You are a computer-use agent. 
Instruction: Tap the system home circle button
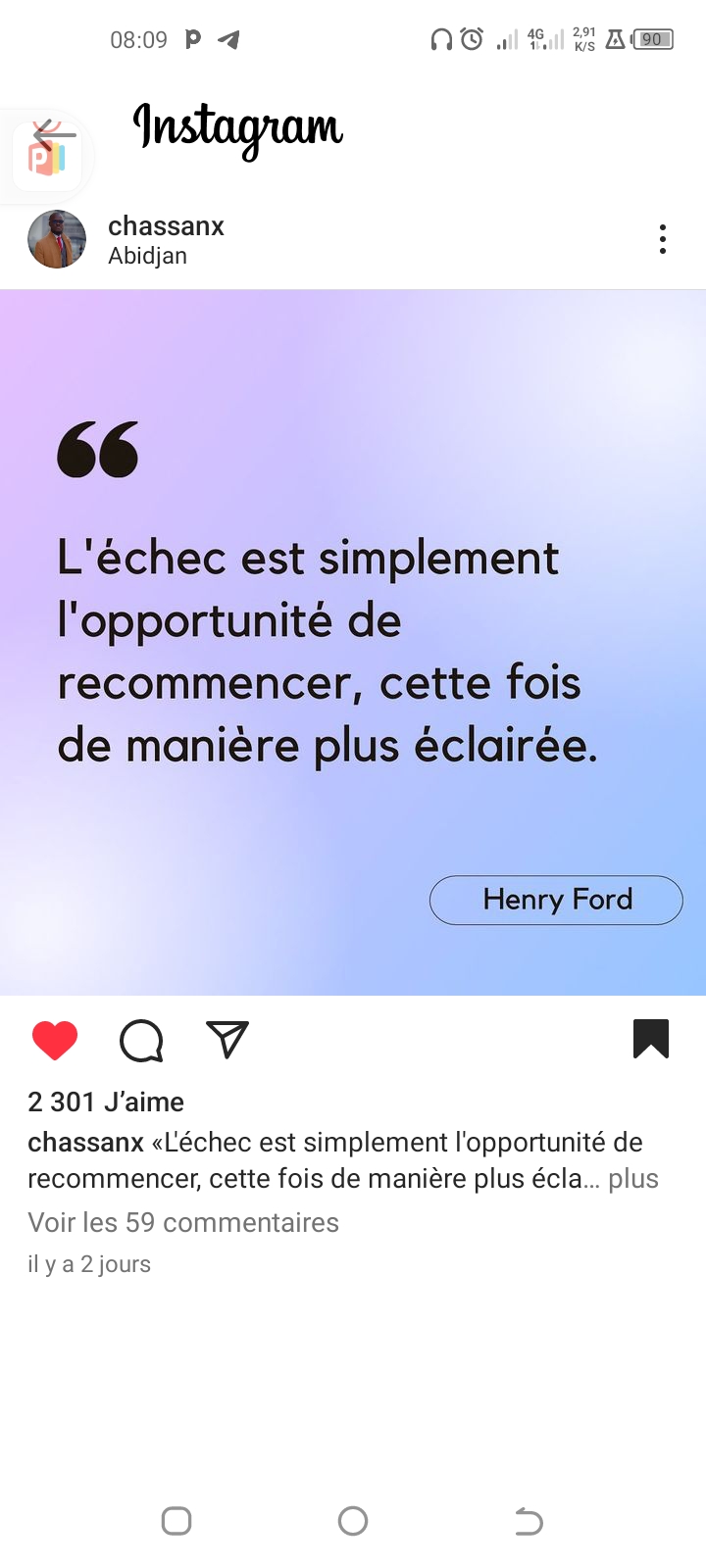point(353,1521)
